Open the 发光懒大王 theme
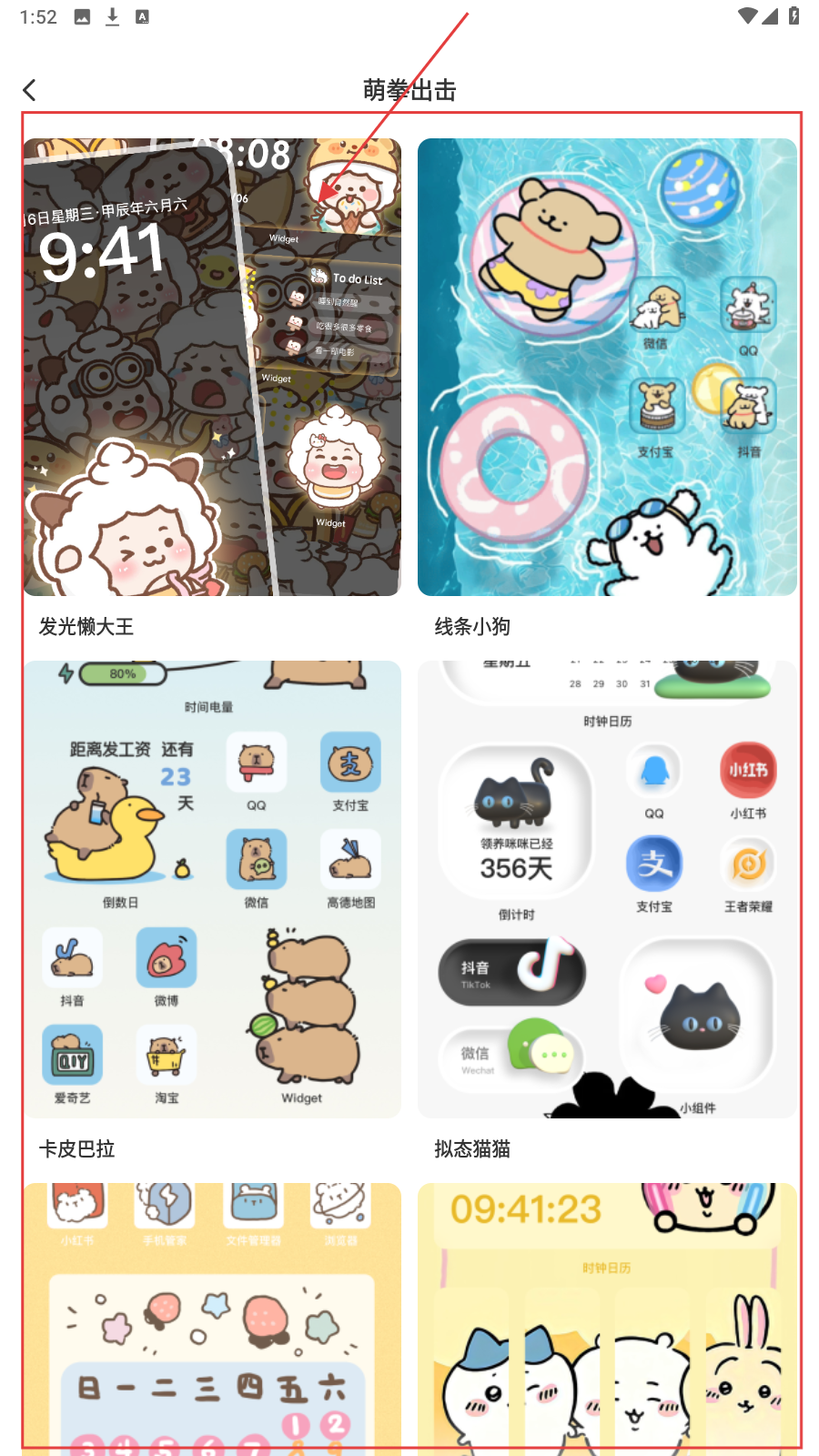Image resolution: width=819 pixels, height=1456 pixels. click(x=212, y=368)
